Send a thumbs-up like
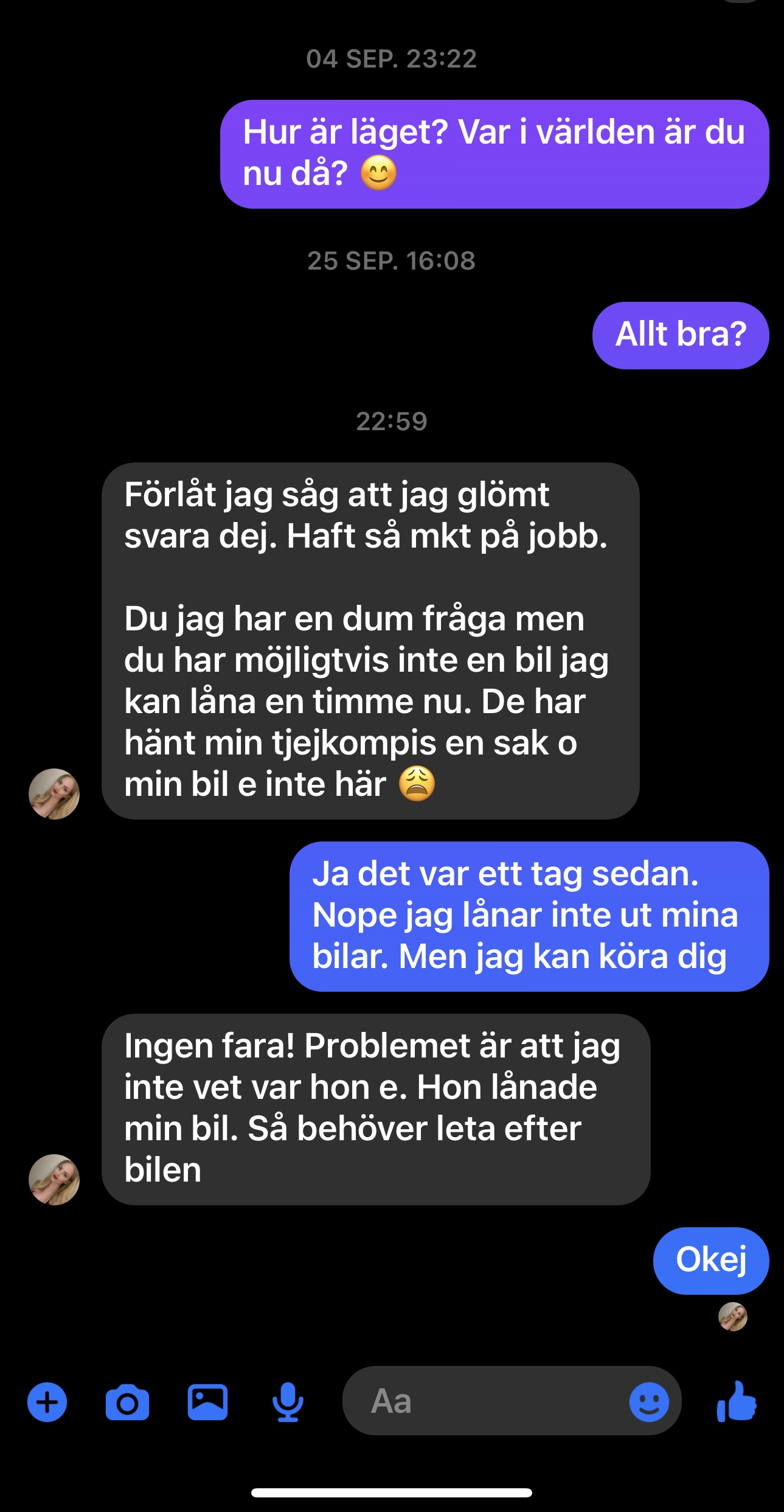Image resolution: width=784 pixels, height=1512 pixels. 737,1401
